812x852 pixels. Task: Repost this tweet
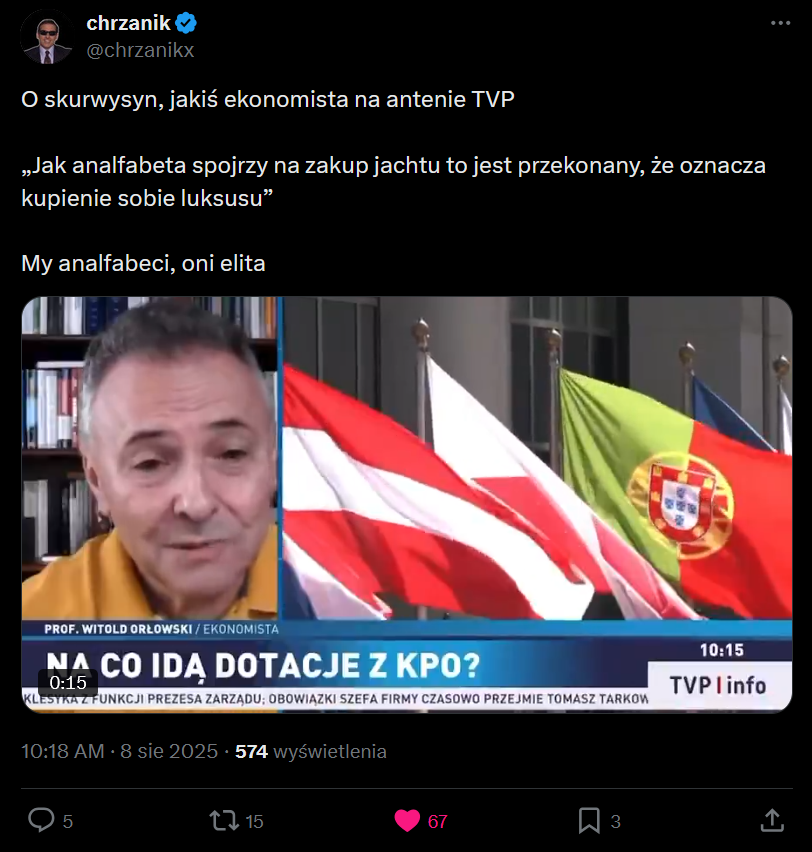pyautogui.click(x=223, y=821)
